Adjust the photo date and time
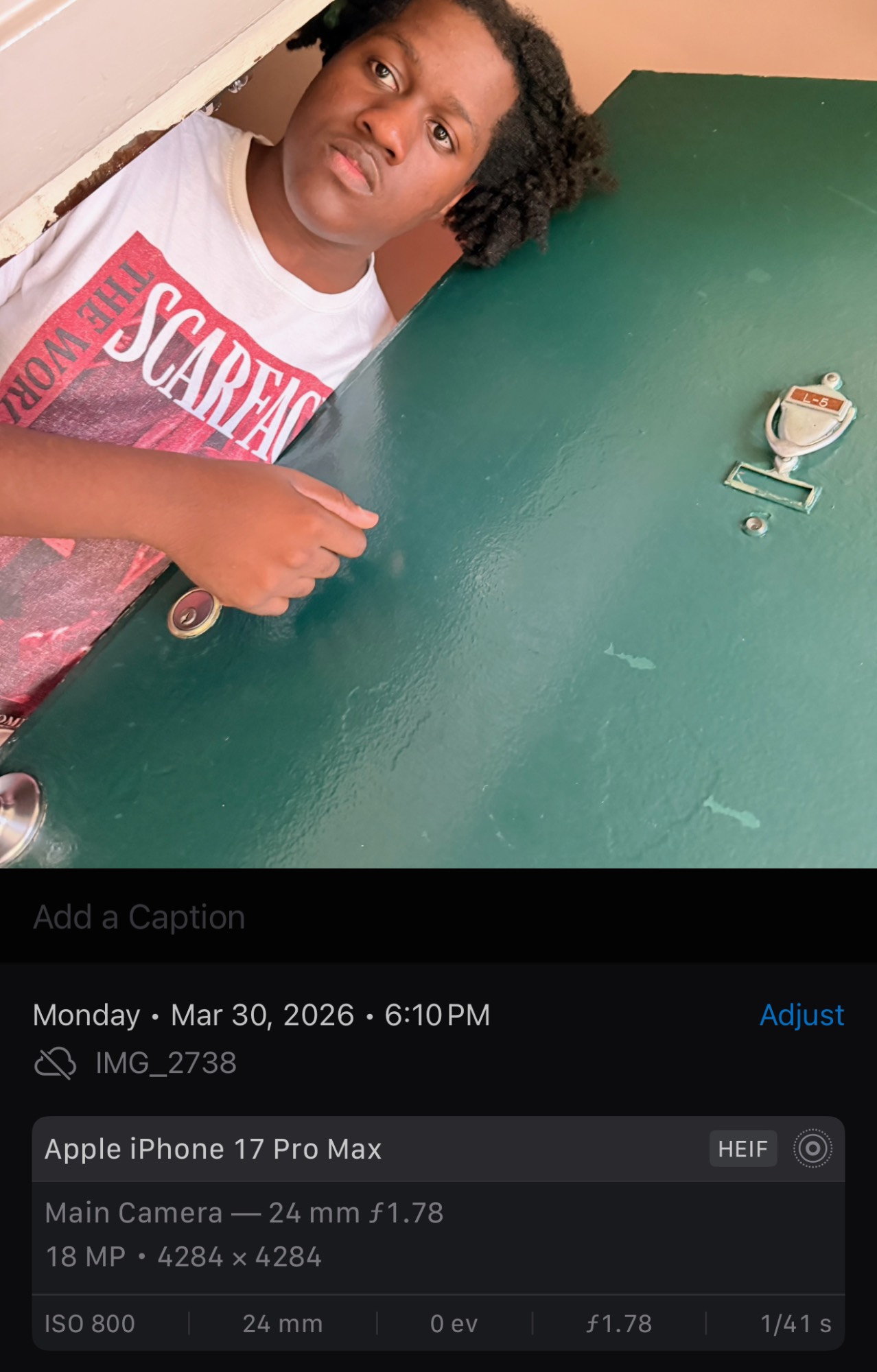The image size is (877, 1372). pyautogui.click(x=802, y=1015)
